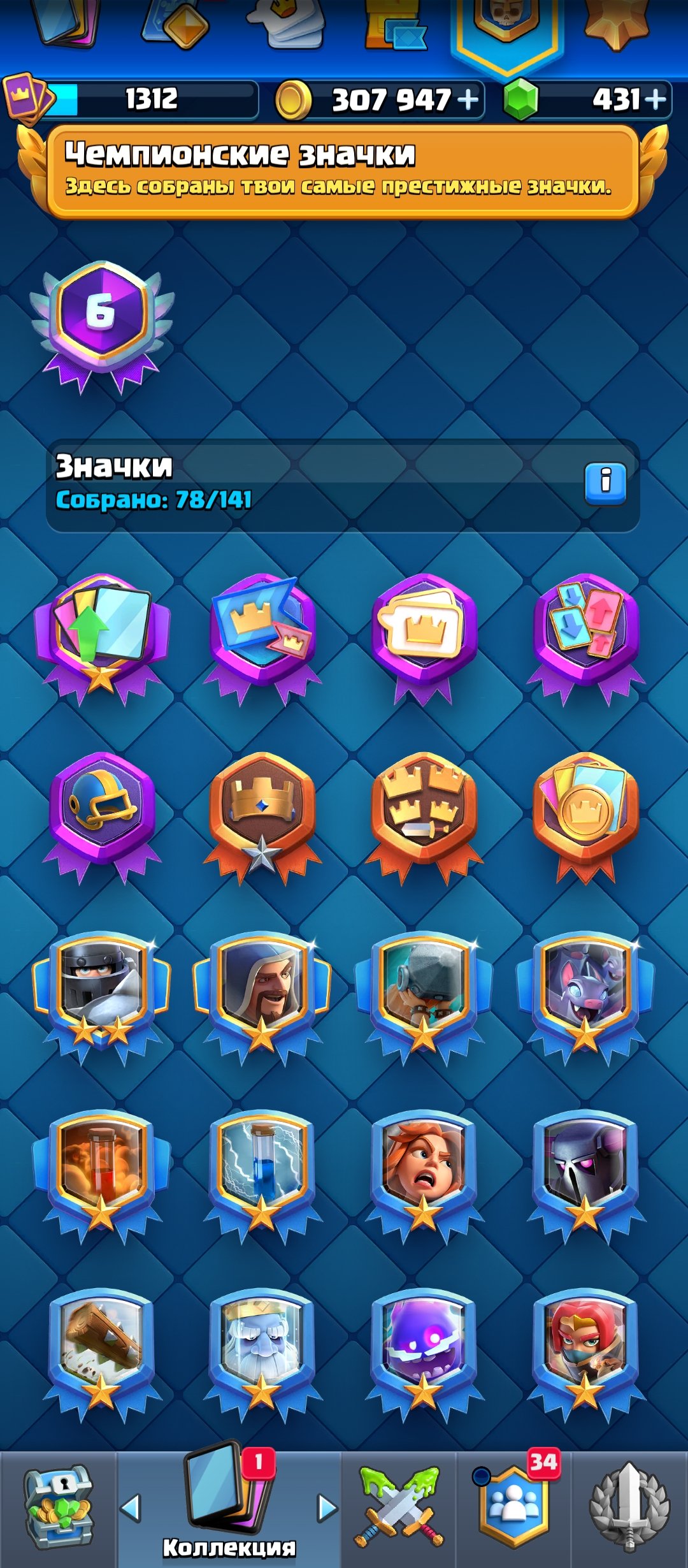Add more gold coins
This screenshot has width=688, height=1568.
[x=468, y=99]
